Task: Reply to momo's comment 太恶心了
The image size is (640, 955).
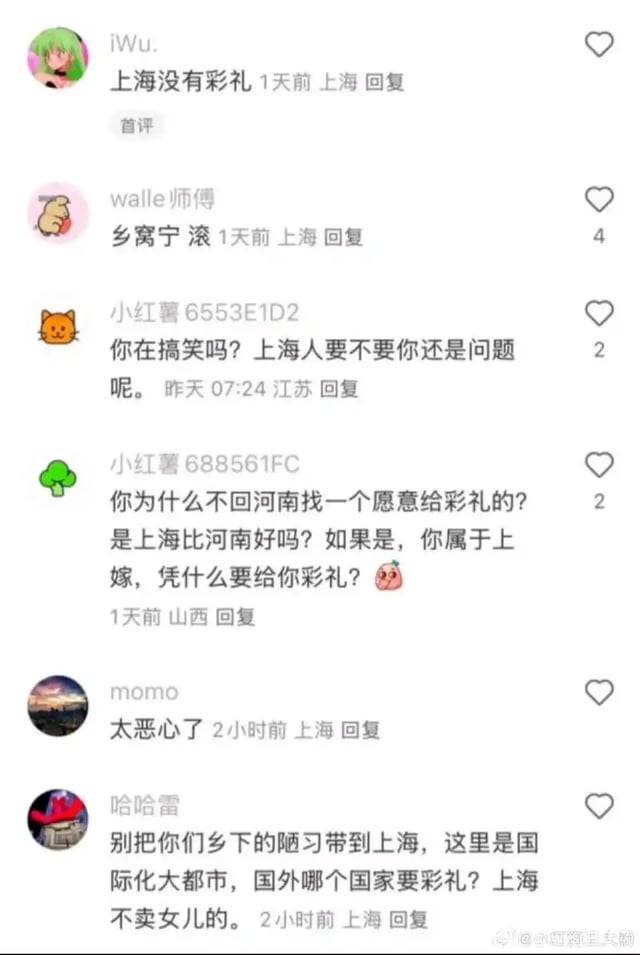Action: point(361,730)
